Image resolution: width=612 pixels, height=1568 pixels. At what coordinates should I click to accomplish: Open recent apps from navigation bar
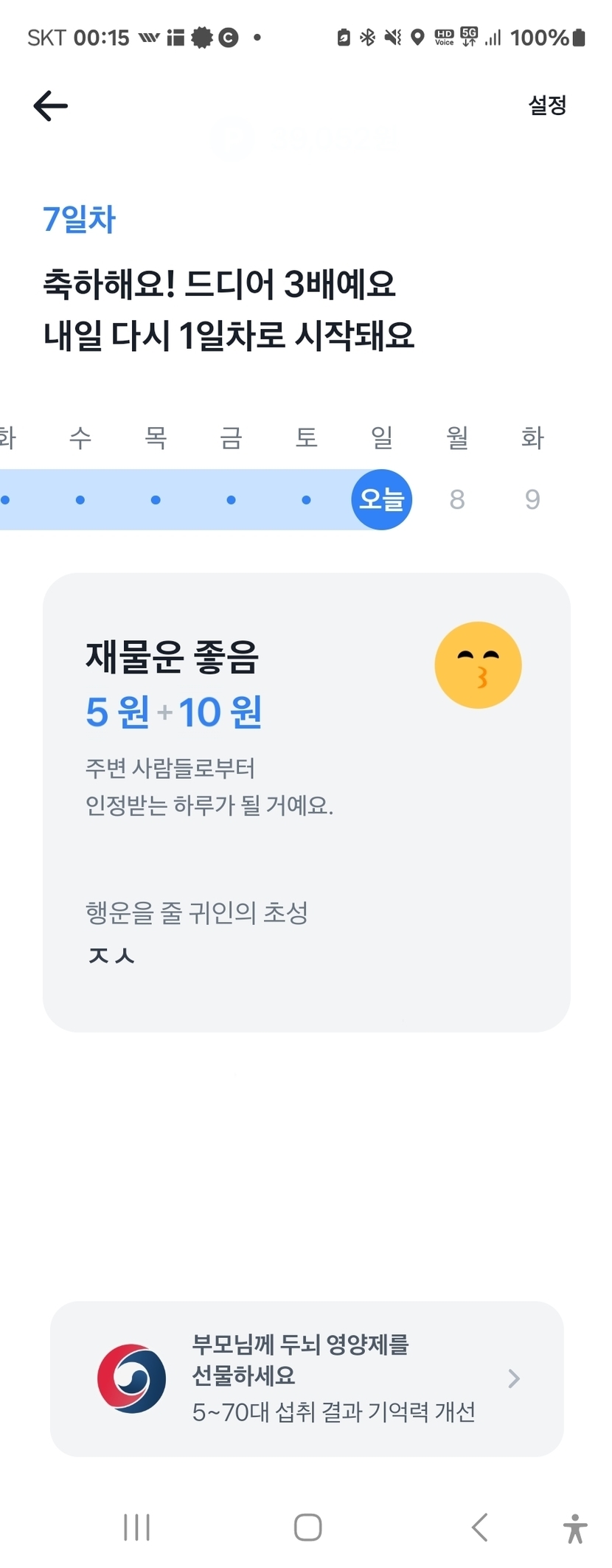click(137, 1527)
